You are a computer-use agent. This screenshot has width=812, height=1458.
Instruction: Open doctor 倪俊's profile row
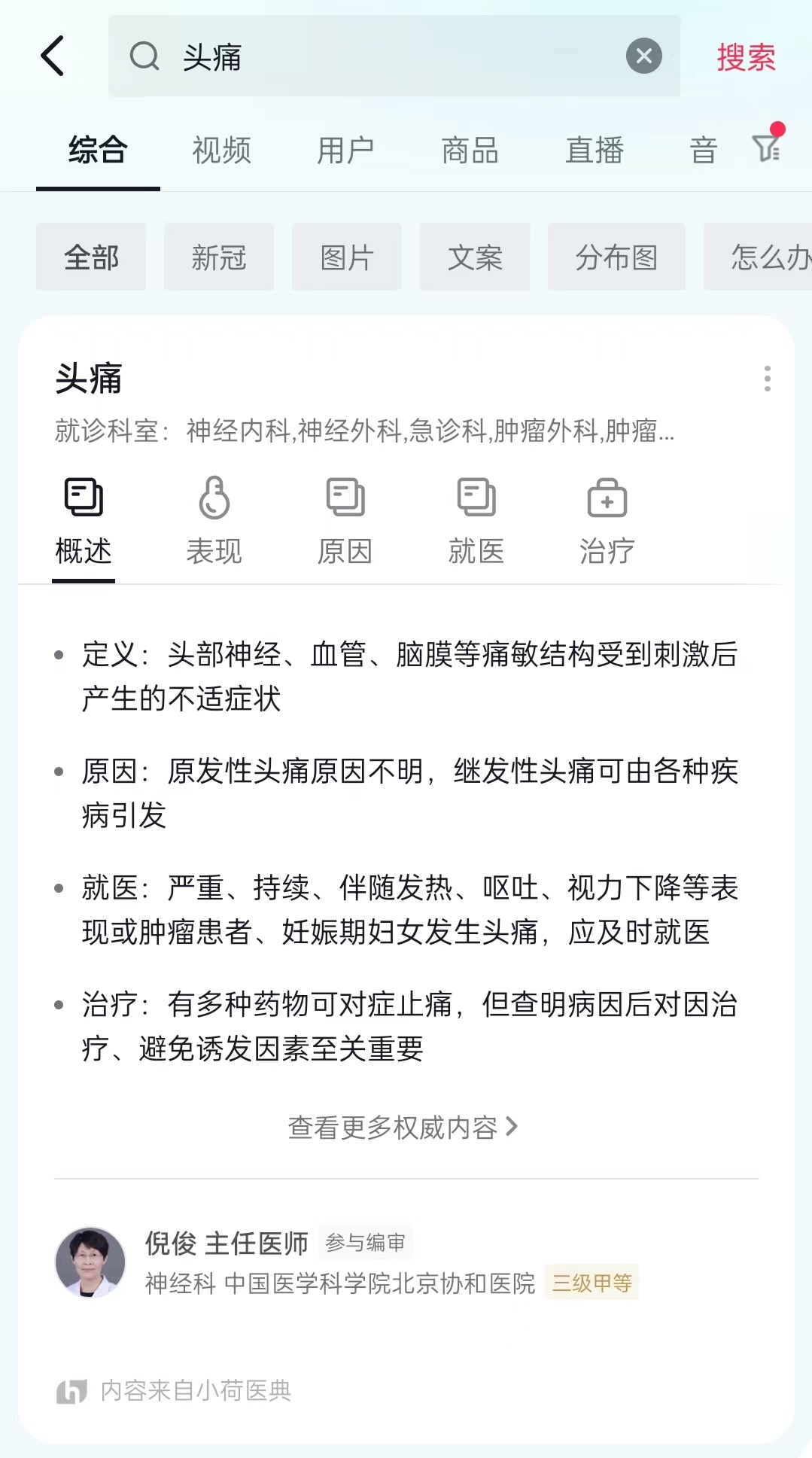(x=406, y=1262)
